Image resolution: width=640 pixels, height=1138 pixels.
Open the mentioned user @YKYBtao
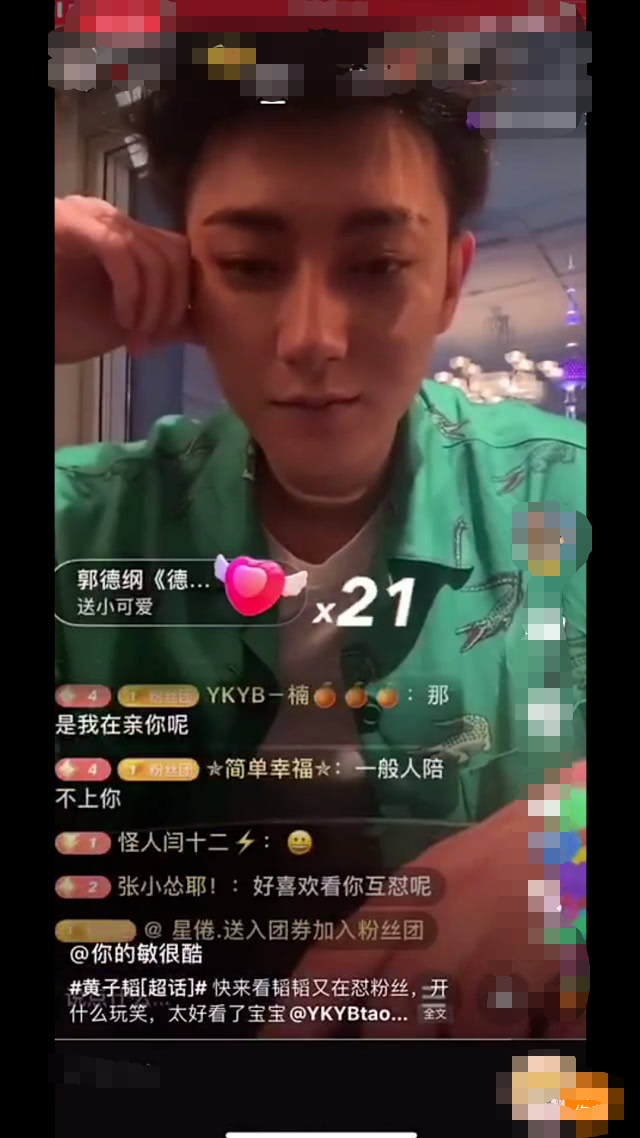click(348, 1015)
